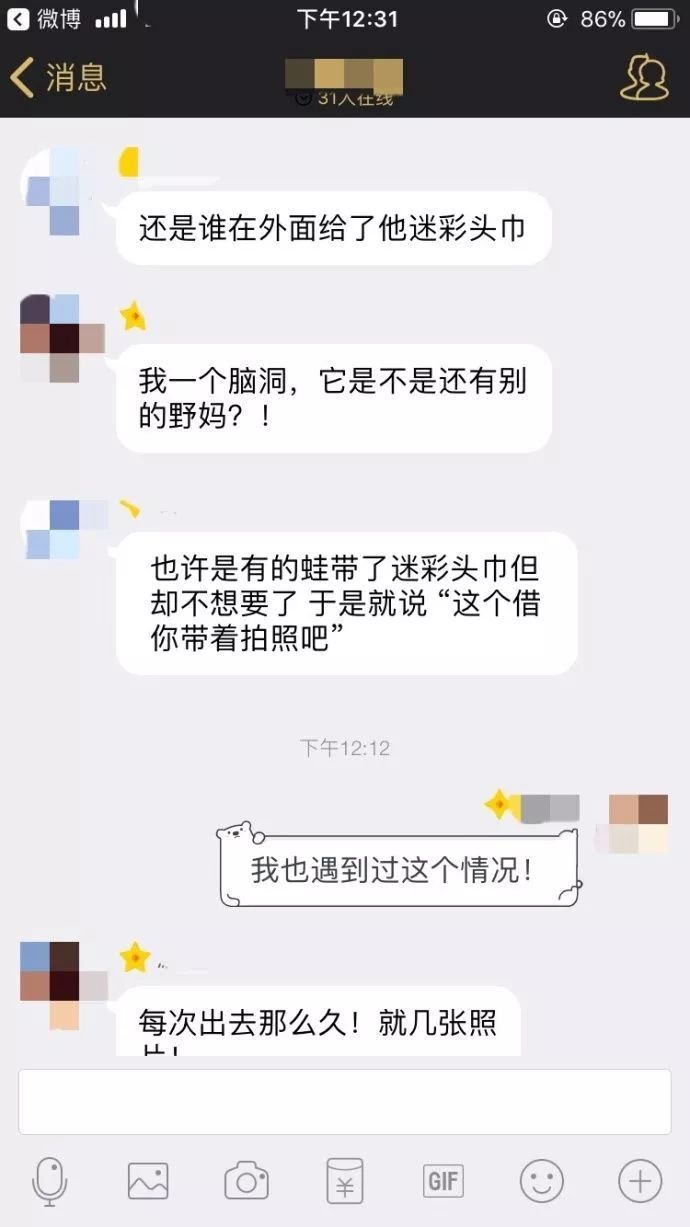This screenshot has height=1227, width=690.
Task: Open group members icon
Action: 644,78
